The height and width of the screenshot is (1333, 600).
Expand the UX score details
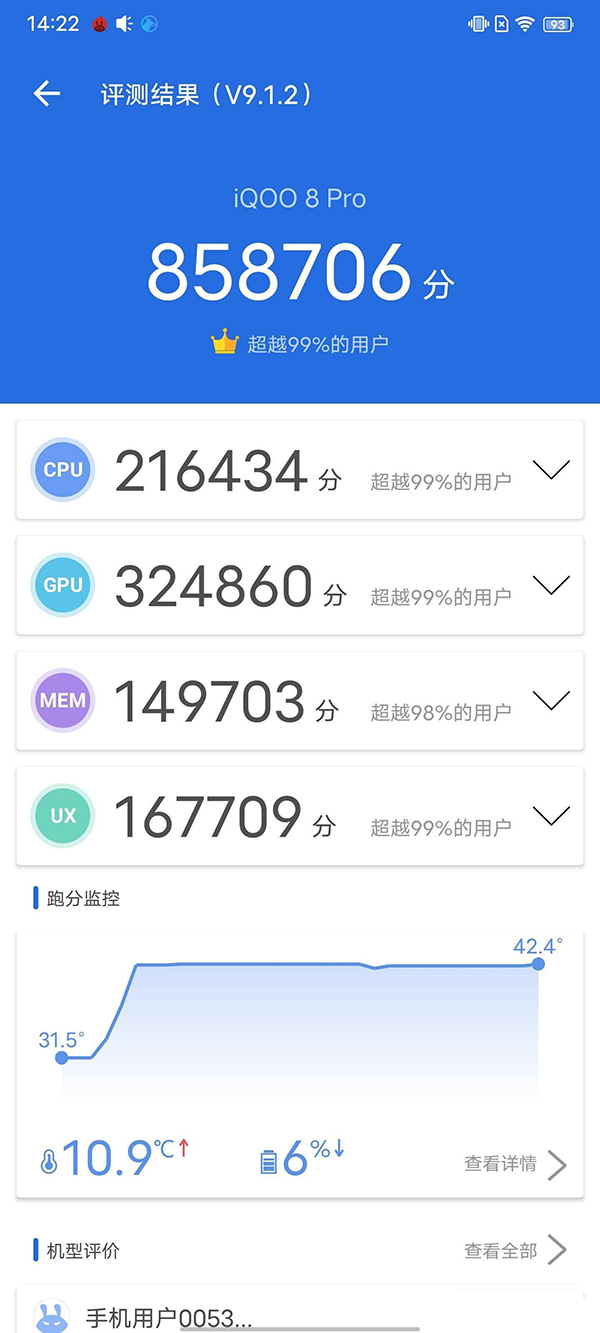(x=551, y=816)
